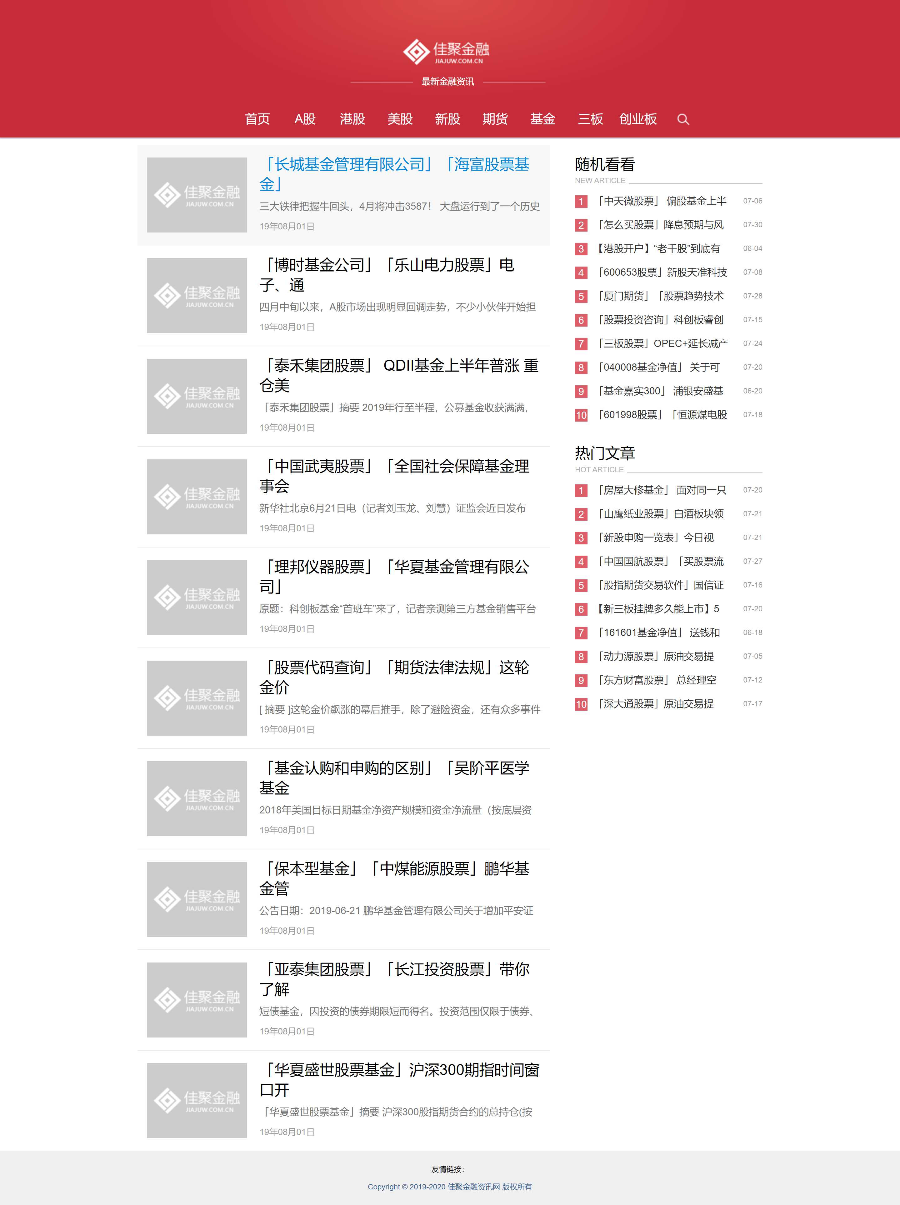Open the 泰禾集团股票 QDII基金 article
This screenshot has height=1205, width=900.
(x=398, y=375)
